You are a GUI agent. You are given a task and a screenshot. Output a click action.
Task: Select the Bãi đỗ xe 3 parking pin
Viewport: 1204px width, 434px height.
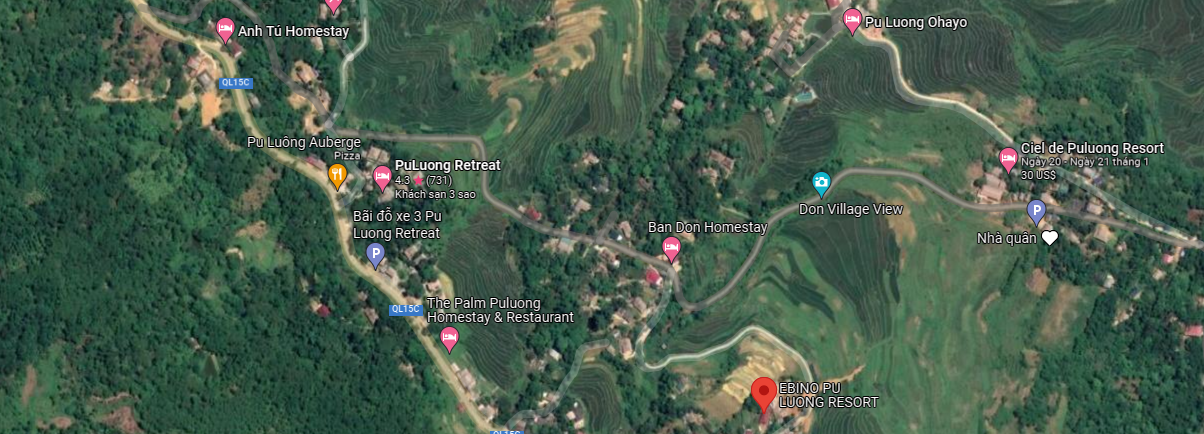[x=376, y=255]
